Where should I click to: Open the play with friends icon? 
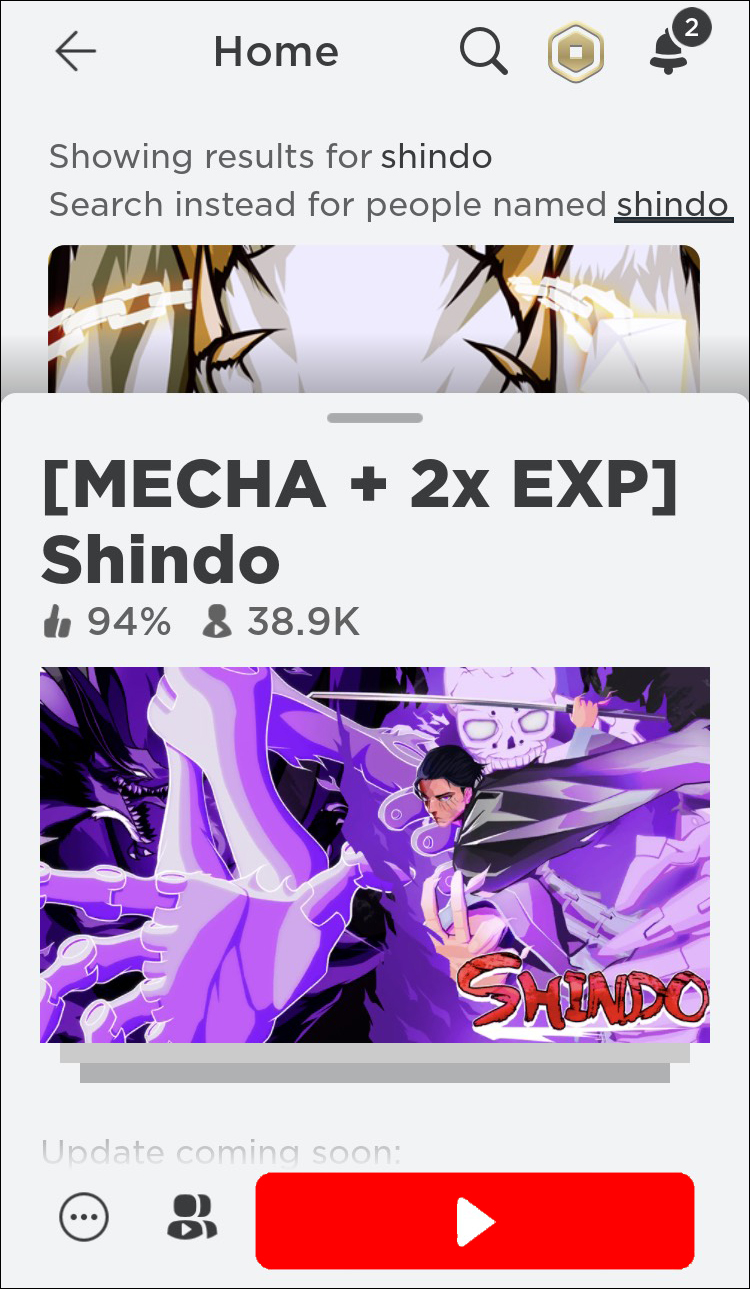tap(191, 1218)
